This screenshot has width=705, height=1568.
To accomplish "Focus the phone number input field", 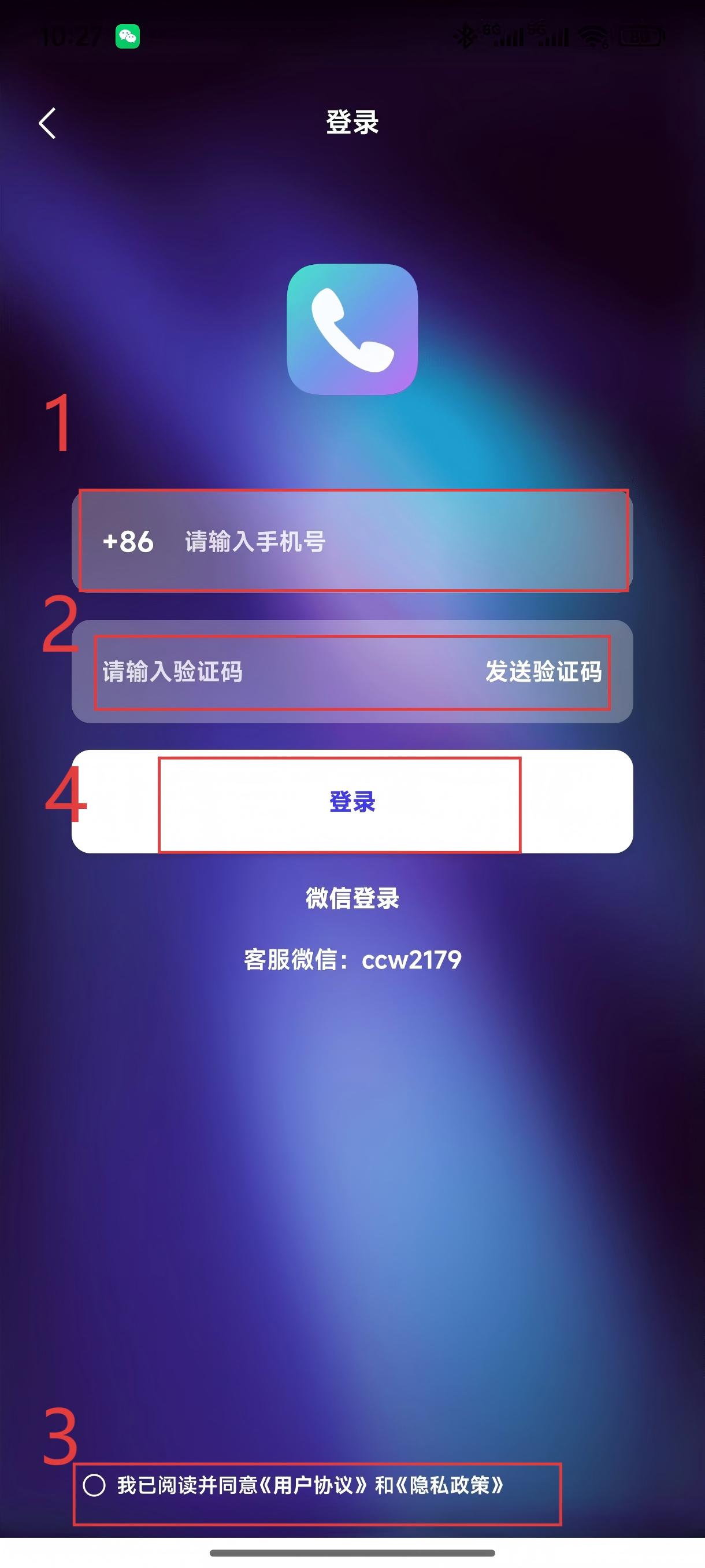I will point(389,541).
